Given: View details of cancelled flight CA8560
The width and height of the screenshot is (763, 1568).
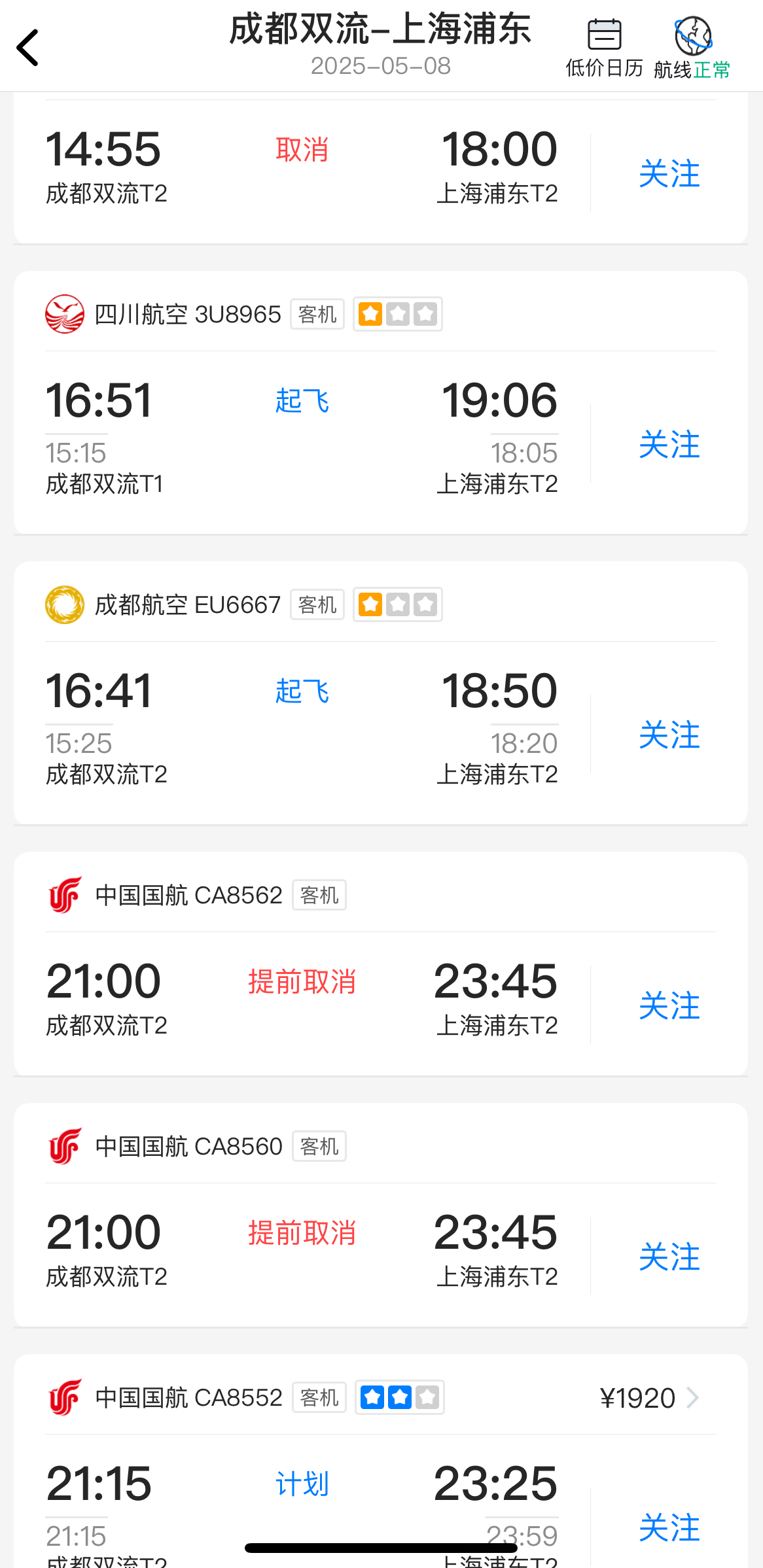Looking at the screenshot, I should [x=381, y=1215].
